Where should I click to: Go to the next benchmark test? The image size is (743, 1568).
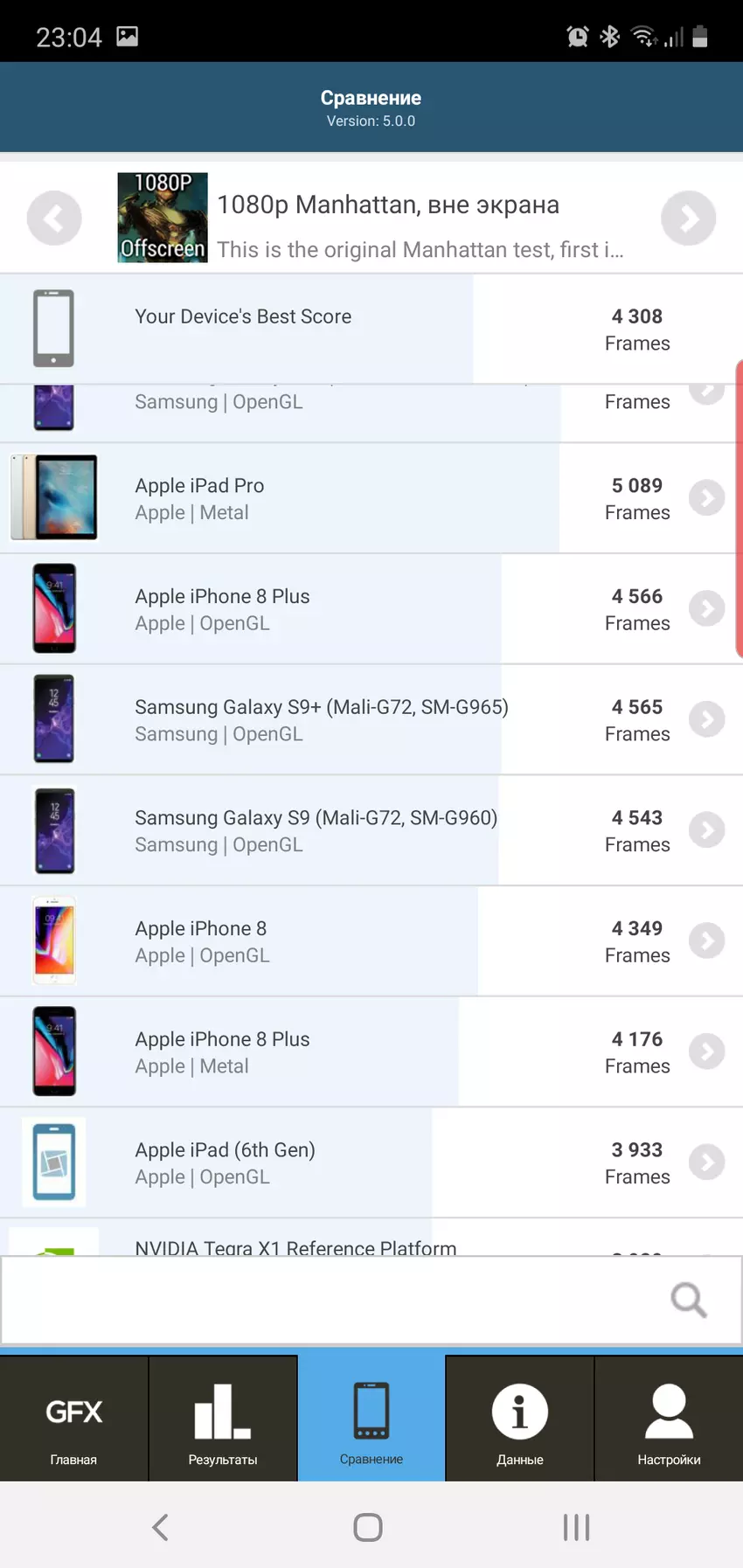[x=688, y=218]
